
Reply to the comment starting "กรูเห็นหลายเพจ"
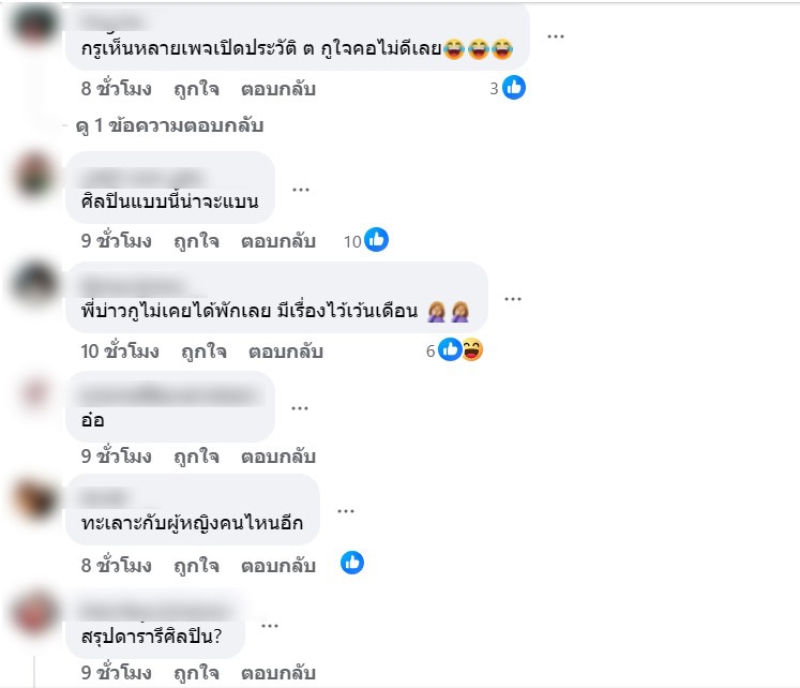point(277,89)
